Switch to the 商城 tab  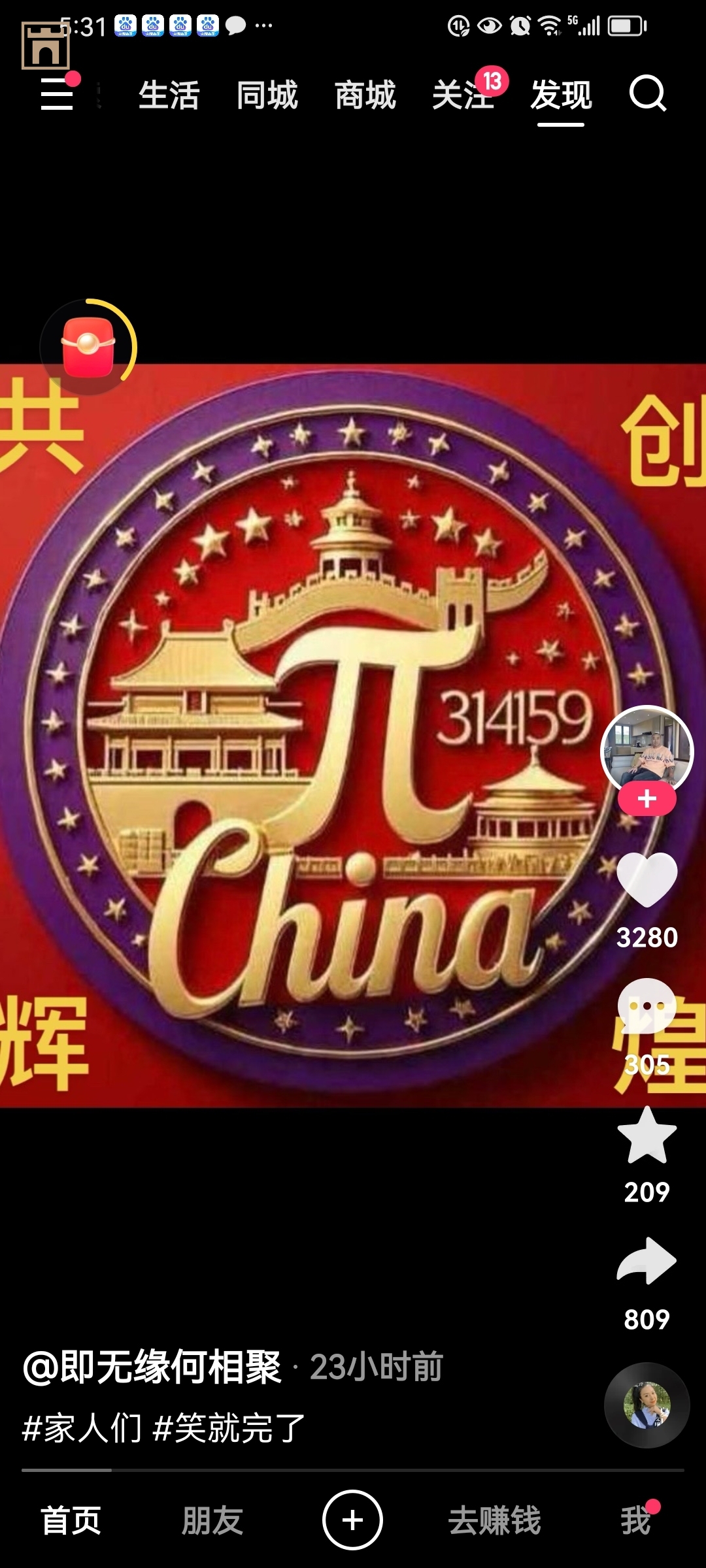[365, 95]
